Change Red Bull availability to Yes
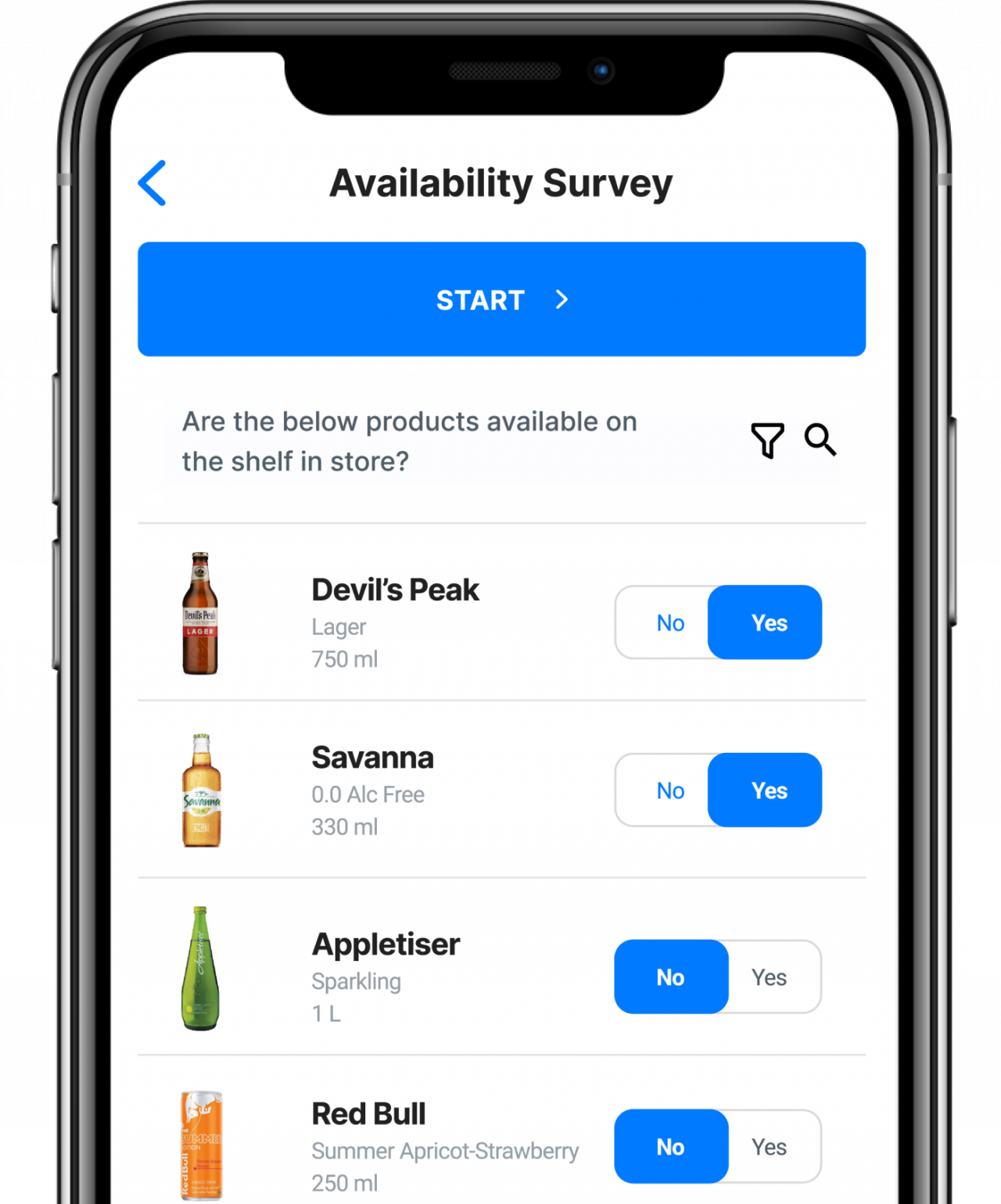The image size is (1001, 1204). (770, 1147)
